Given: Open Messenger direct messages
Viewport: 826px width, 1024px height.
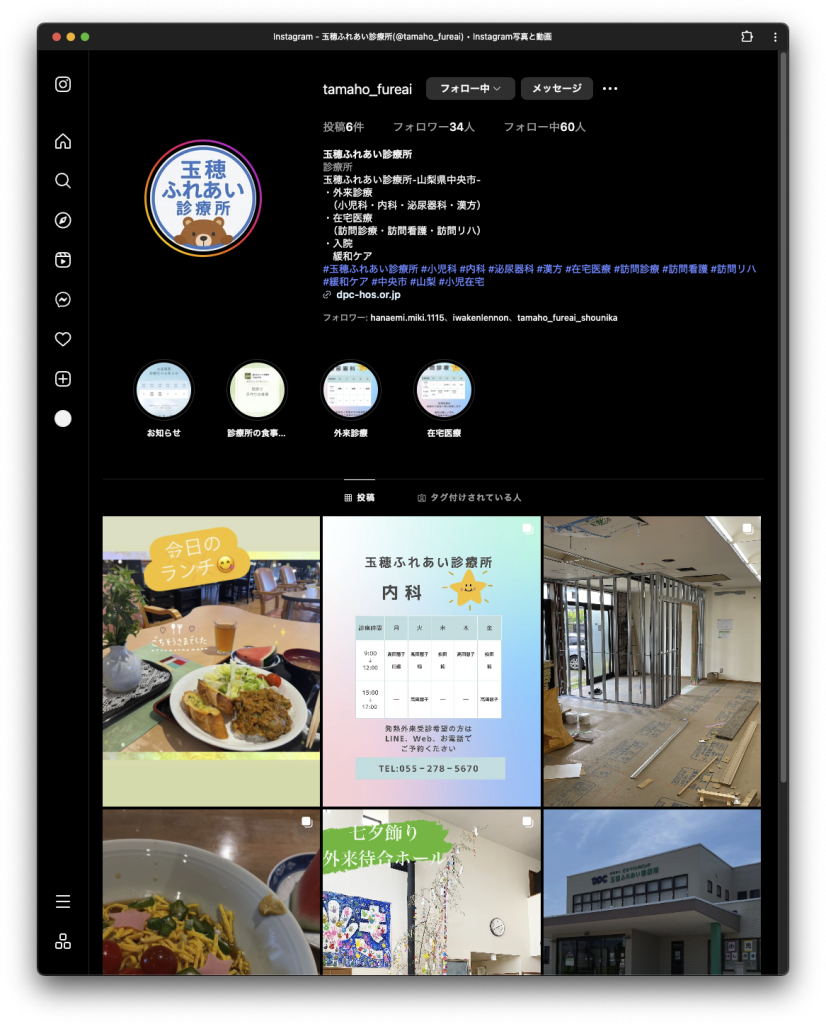Looking at the screenshot, I should click(x=63, y=300).
